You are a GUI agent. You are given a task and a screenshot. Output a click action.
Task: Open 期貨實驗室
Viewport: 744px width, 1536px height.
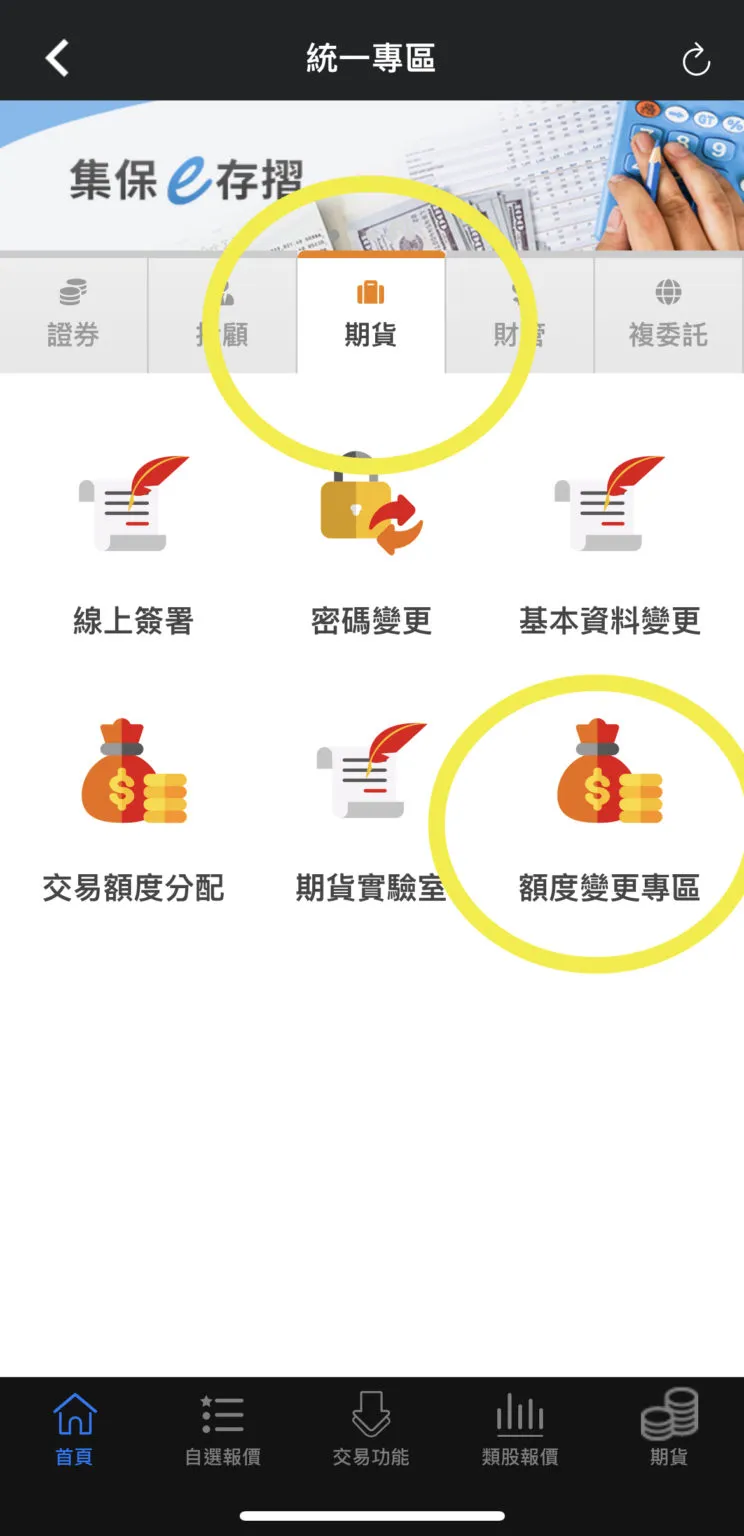click(x=371, y=812)
